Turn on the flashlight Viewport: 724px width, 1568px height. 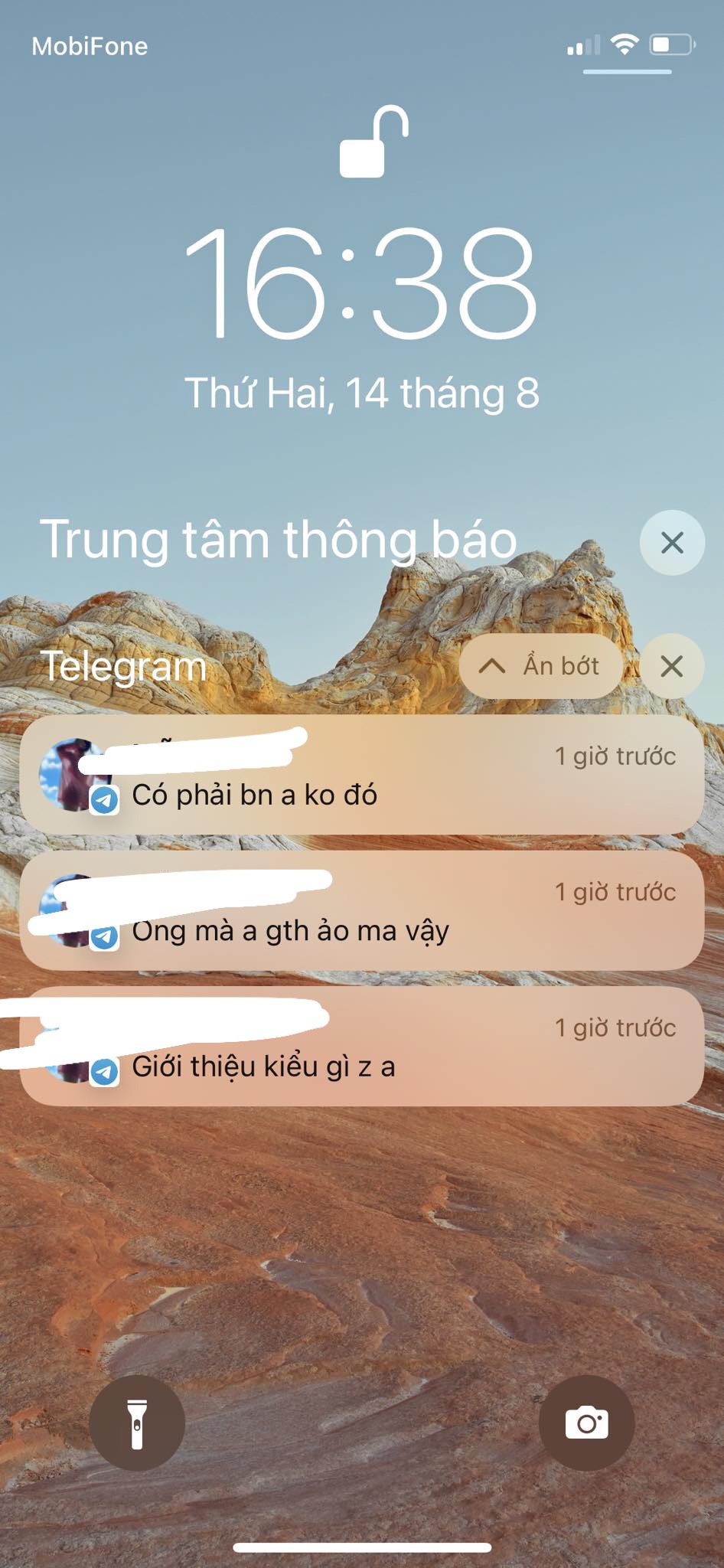coord(137,1423)
